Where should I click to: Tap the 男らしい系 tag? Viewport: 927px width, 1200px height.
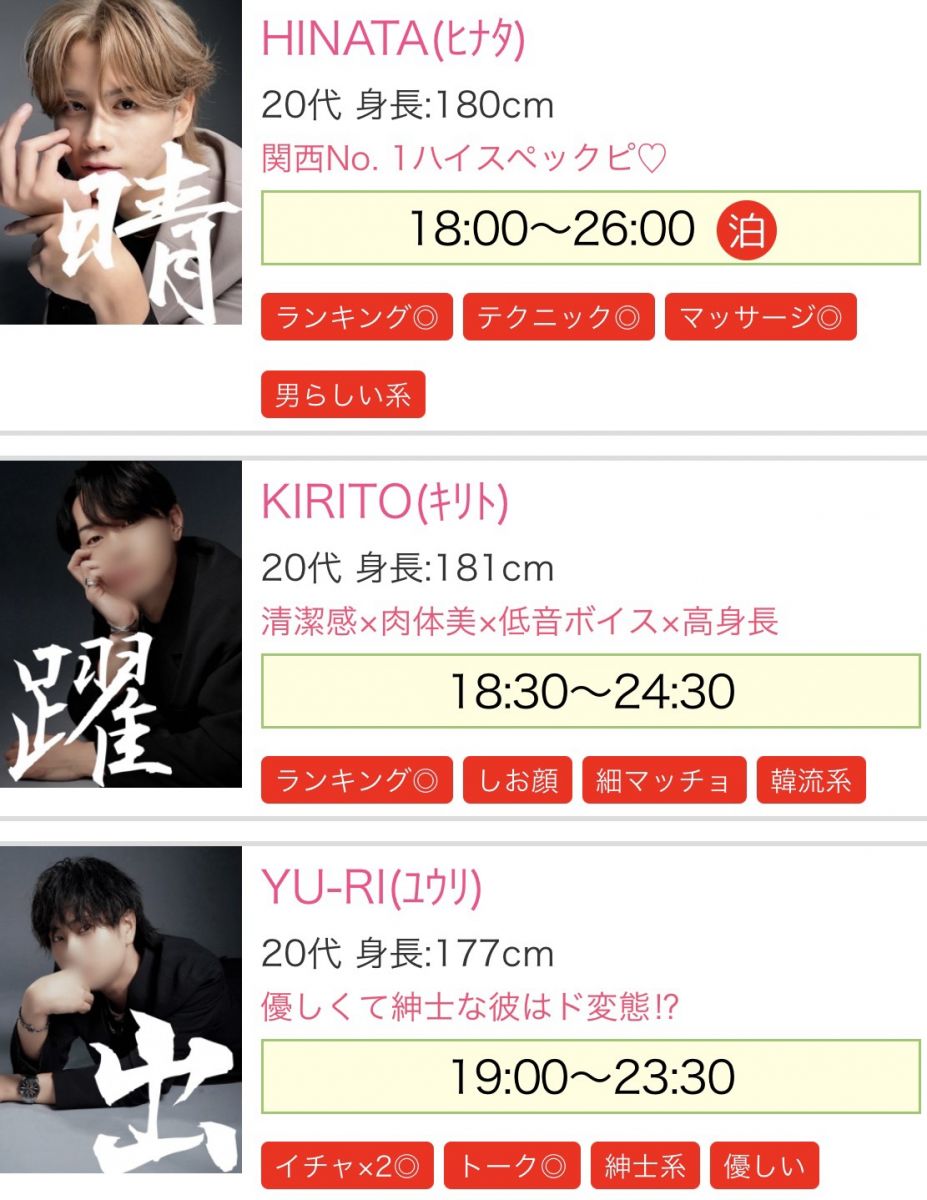click(343, 395)
